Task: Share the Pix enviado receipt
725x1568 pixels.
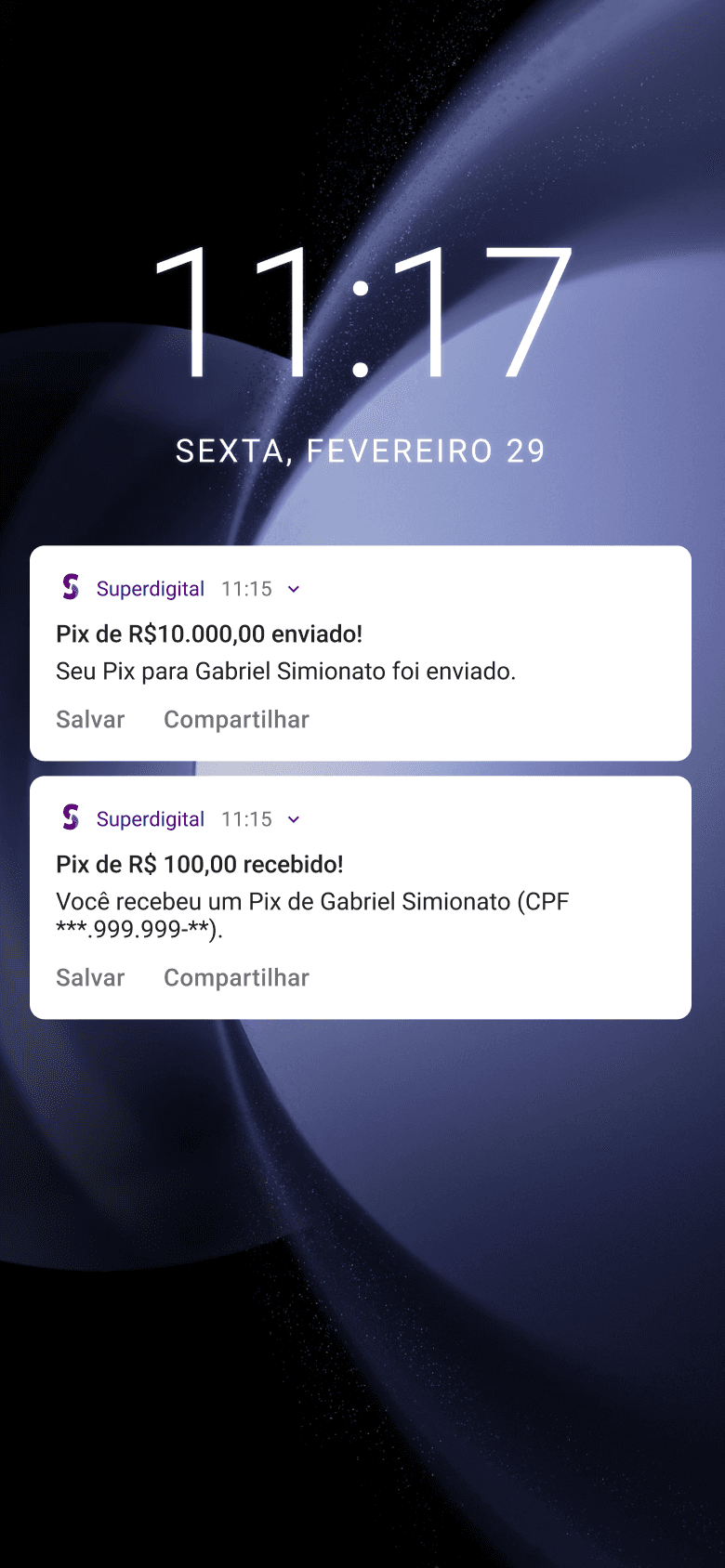Action: (236, 720)
